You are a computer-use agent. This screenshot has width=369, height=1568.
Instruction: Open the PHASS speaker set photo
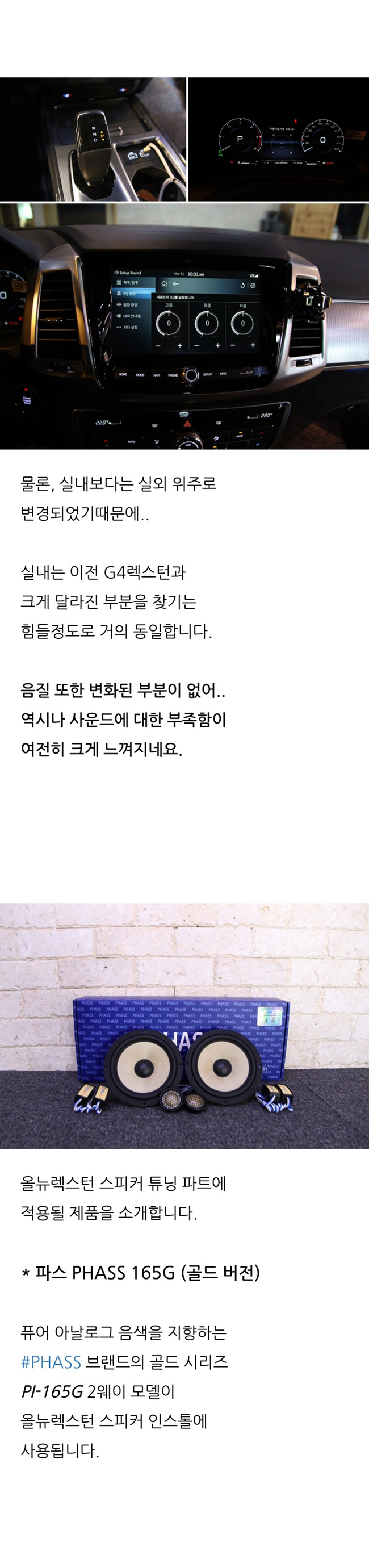tap(184, 1026)
